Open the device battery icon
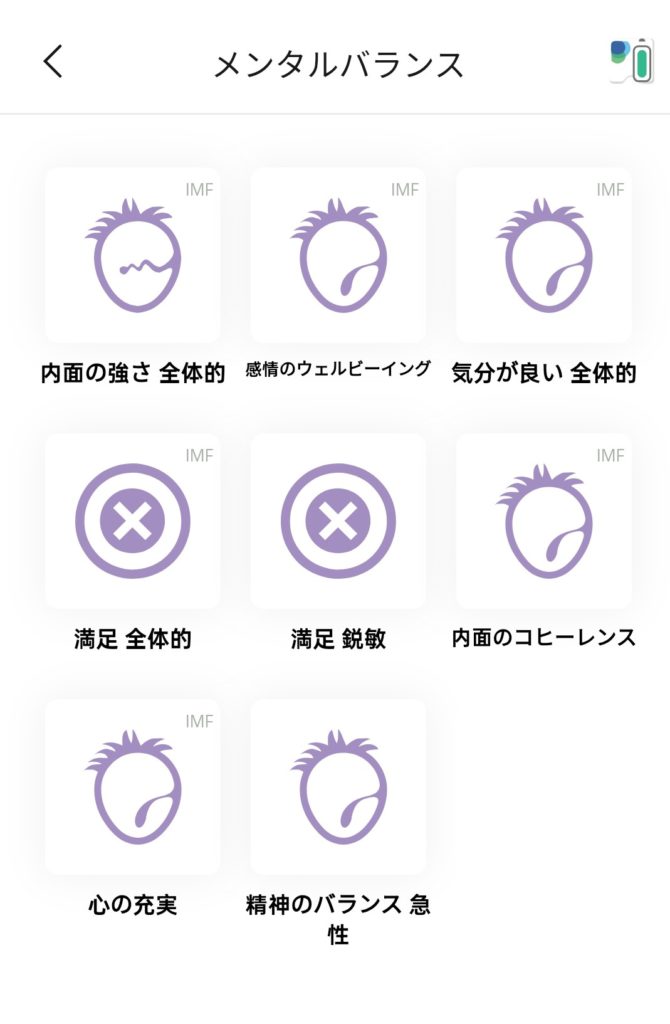The height and width of the screenshot is (1024, 670). 631,62
